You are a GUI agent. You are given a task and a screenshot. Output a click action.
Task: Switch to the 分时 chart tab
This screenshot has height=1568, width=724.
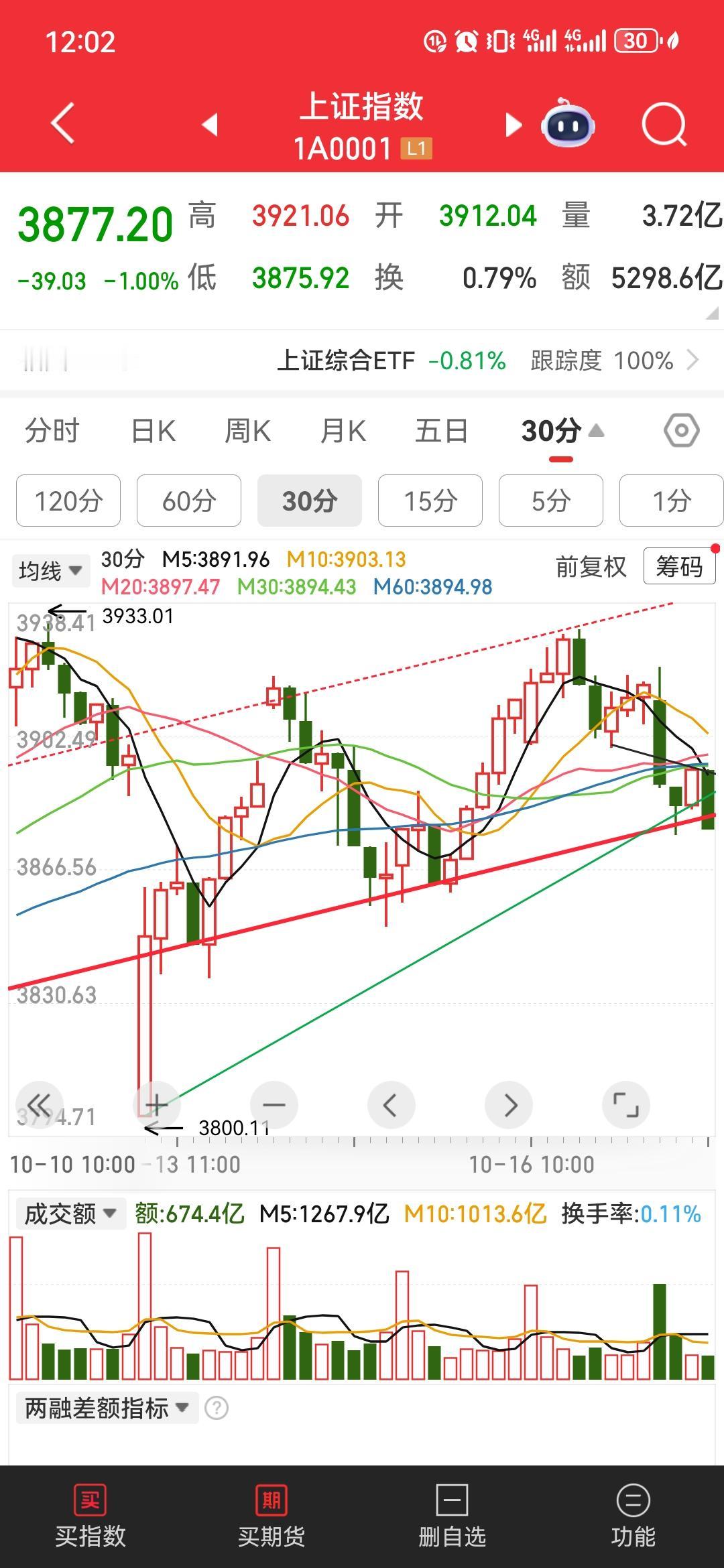[52, 431]
